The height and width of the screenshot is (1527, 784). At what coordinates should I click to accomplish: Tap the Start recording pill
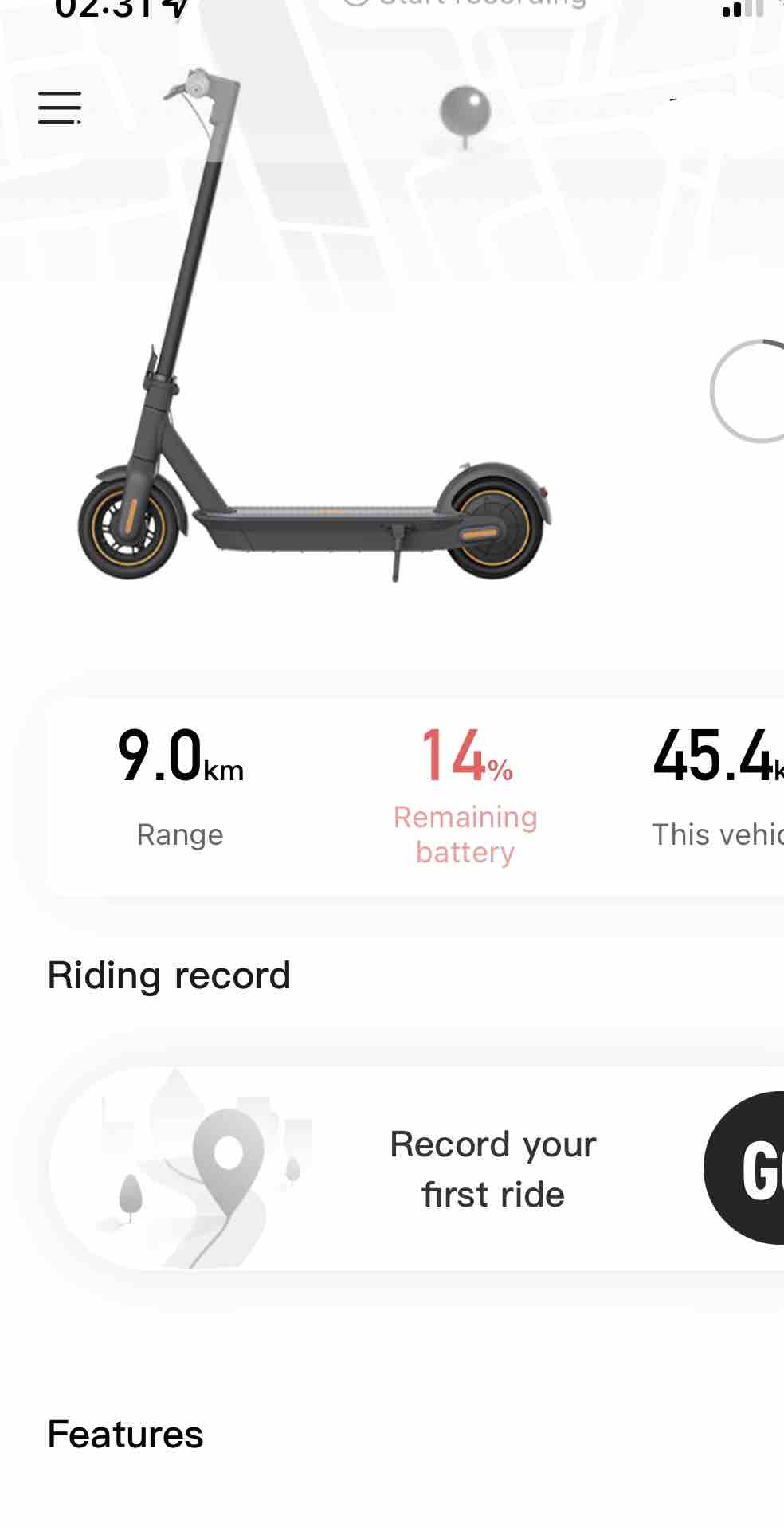tap(465, 7)
